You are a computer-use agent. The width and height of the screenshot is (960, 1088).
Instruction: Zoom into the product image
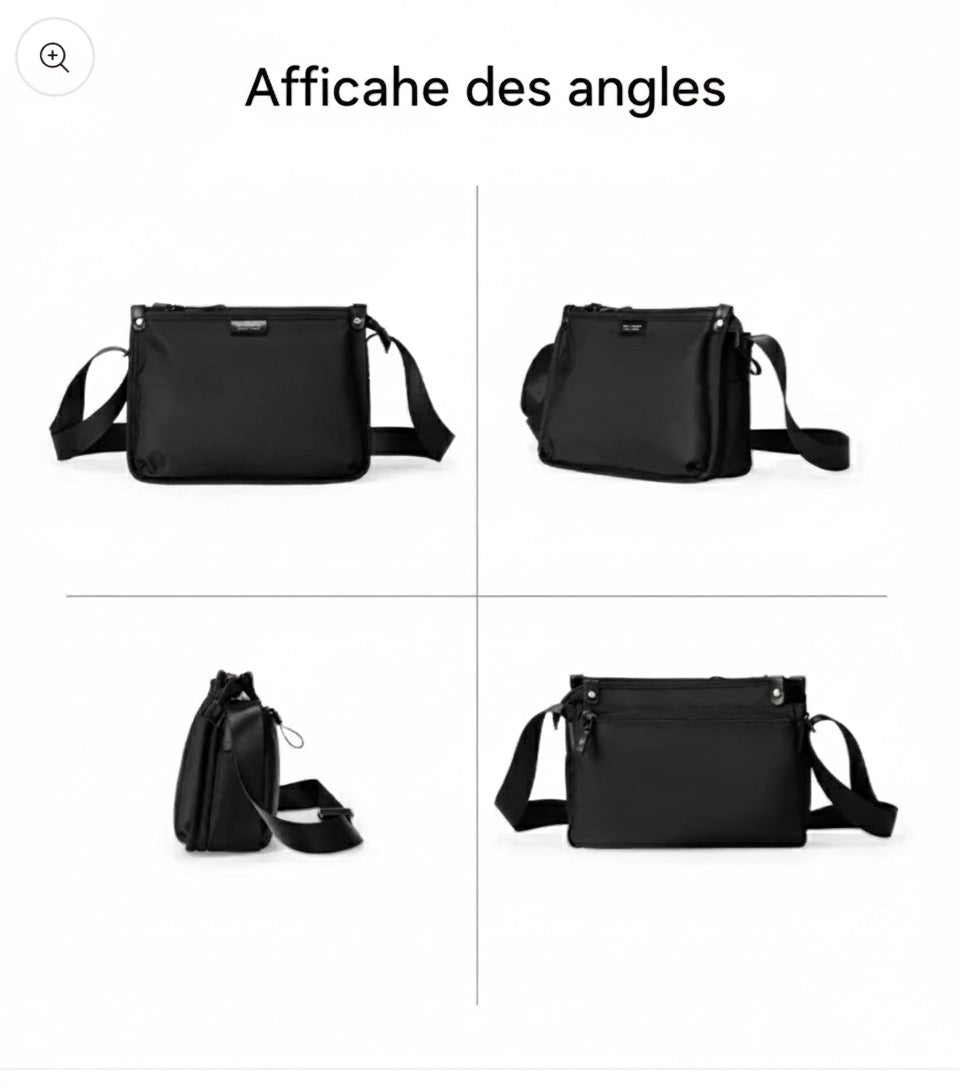click(x=55, y=57)
